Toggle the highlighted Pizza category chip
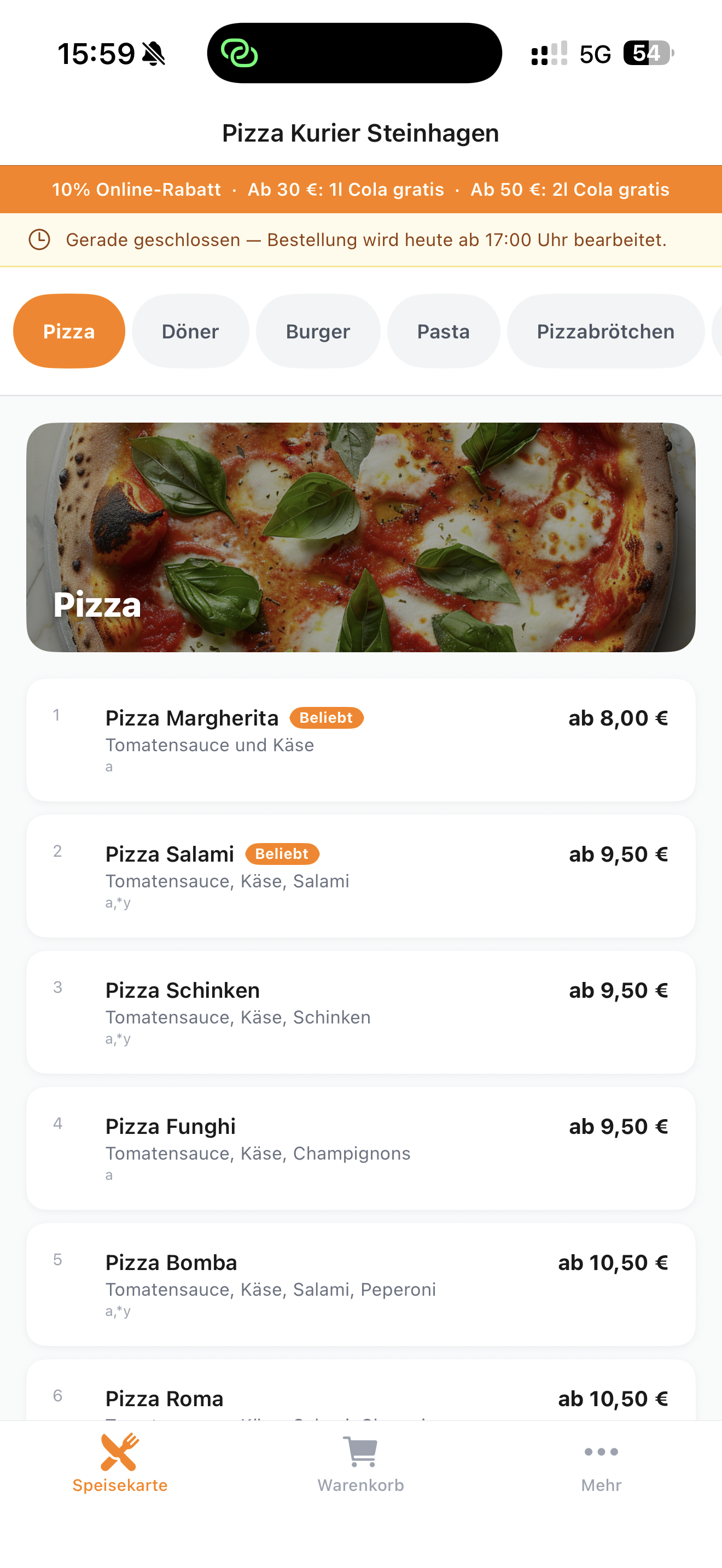This screenshot has width=722, height=1568. (x=68, y=331)
